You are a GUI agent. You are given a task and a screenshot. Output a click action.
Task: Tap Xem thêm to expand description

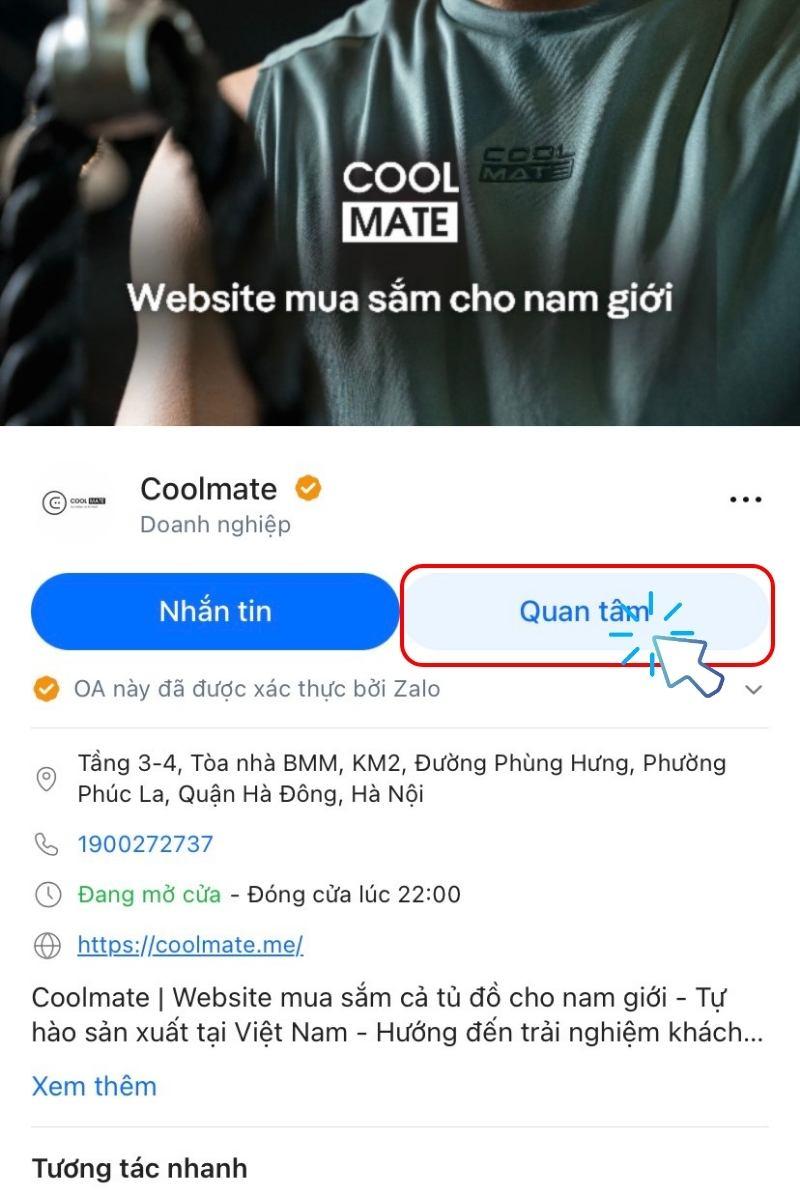[94, 1086]
